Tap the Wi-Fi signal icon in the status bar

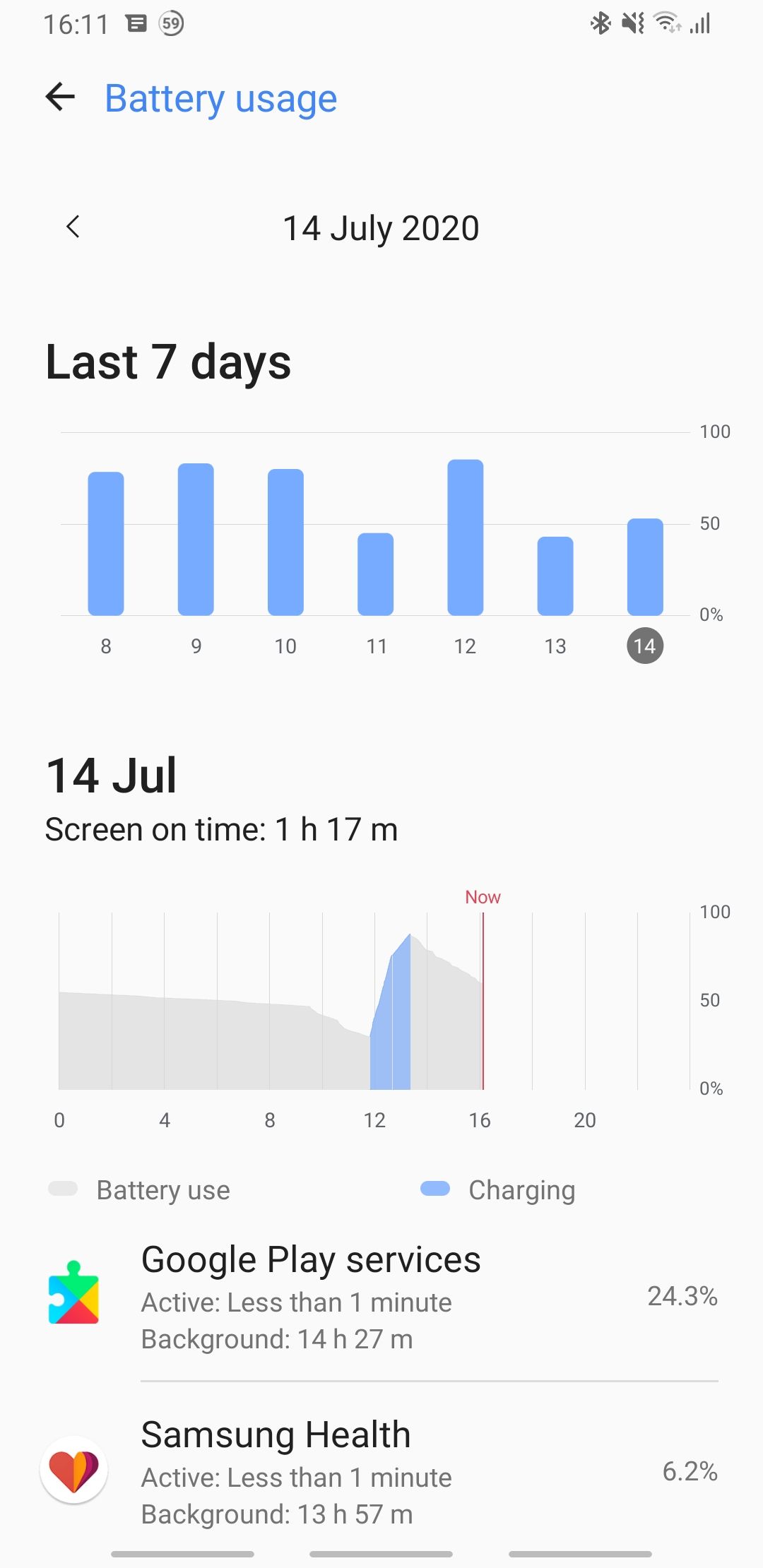point(668,23)
